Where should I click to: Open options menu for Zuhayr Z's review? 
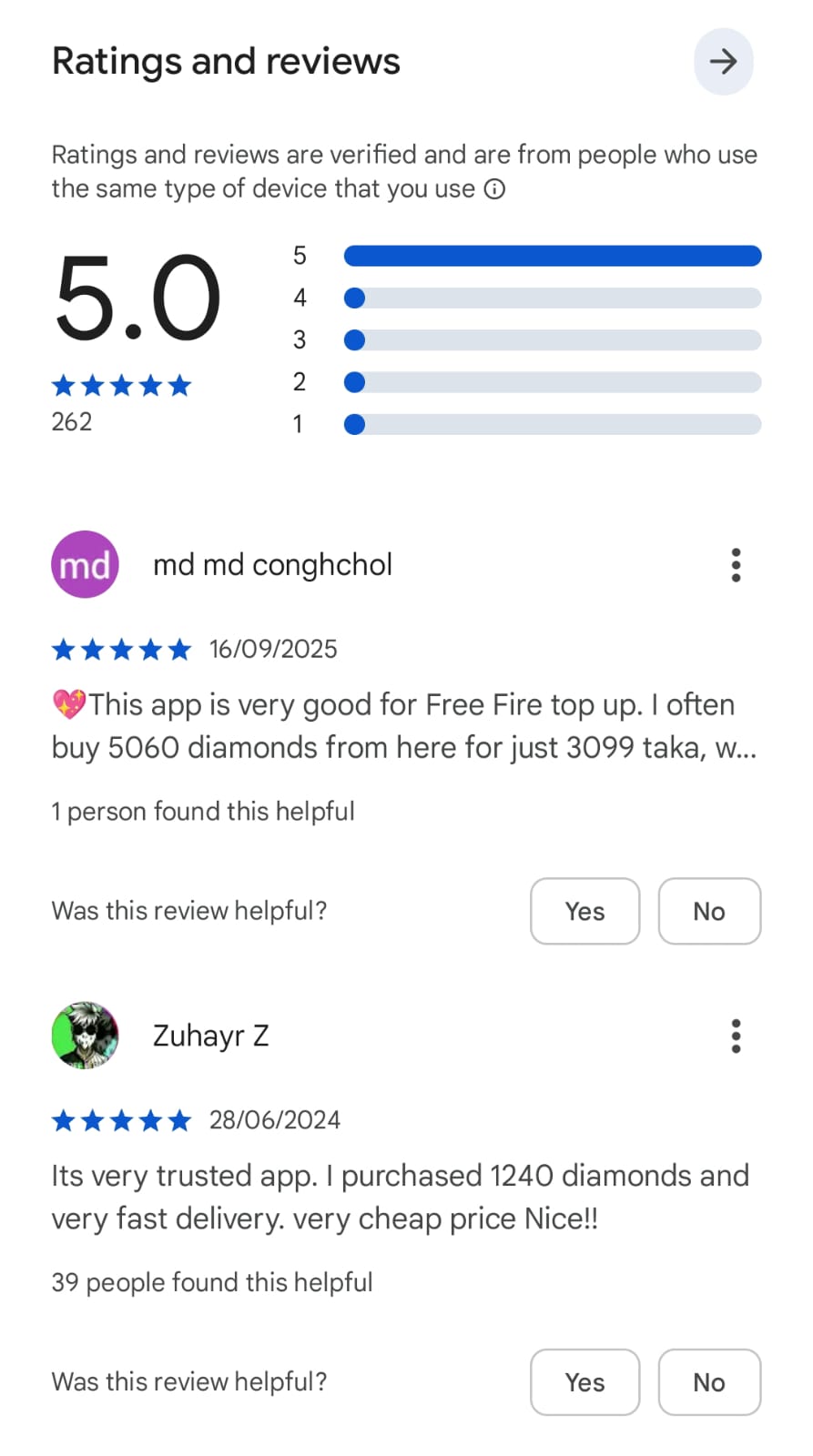click(736, 1036)
